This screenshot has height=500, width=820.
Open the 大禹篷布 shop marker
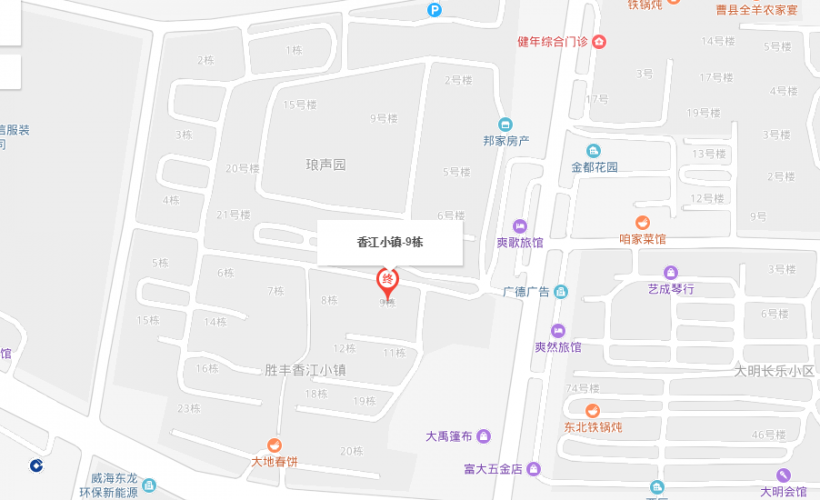[485, 436]
